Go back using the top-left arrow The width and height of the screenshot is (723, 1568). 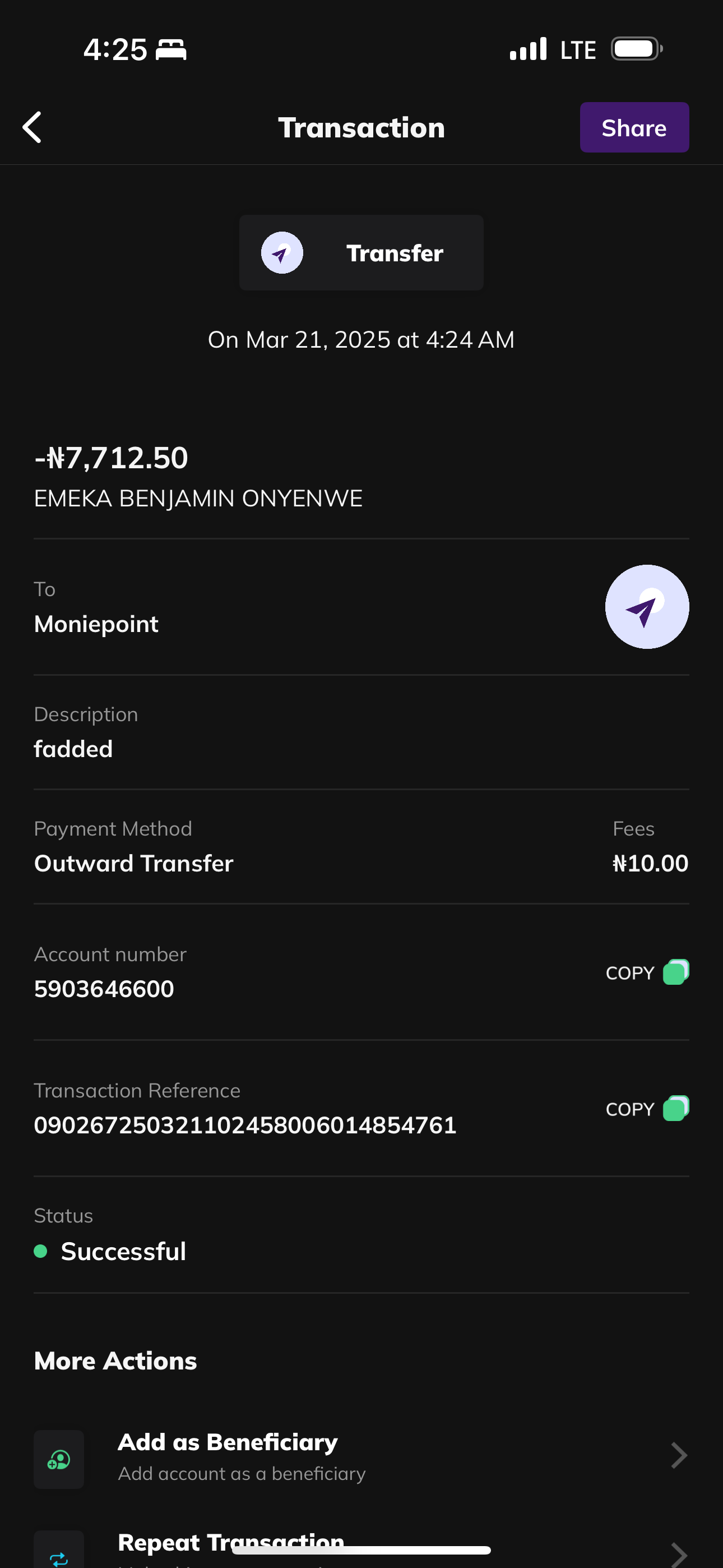click(33, 127)
